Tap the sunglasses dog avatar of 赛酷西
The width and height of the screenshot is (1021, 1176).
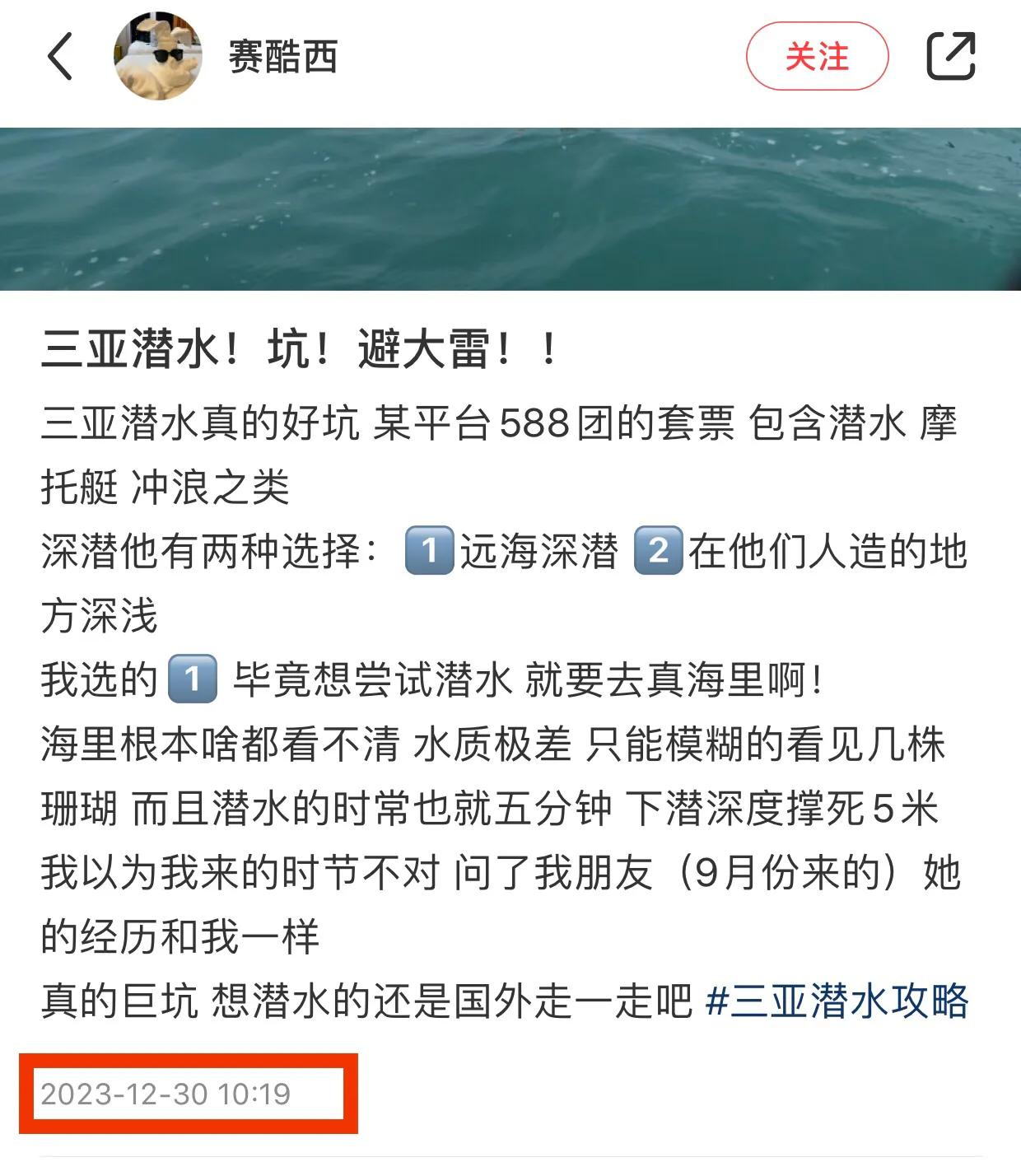tap(152, 54)
